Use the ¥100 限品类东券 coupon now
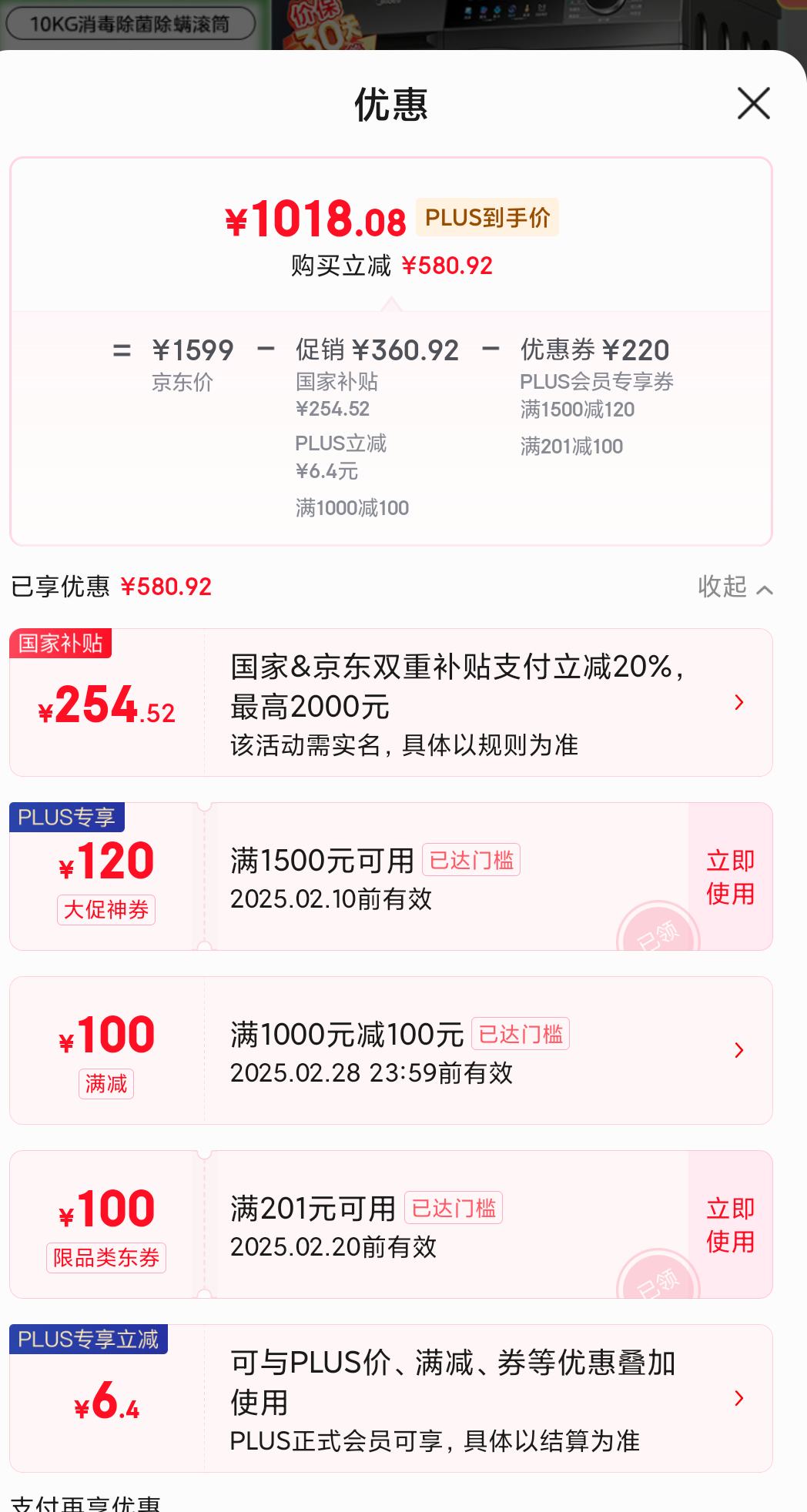Screen dimensions: 807x1512 (730, 1225)
